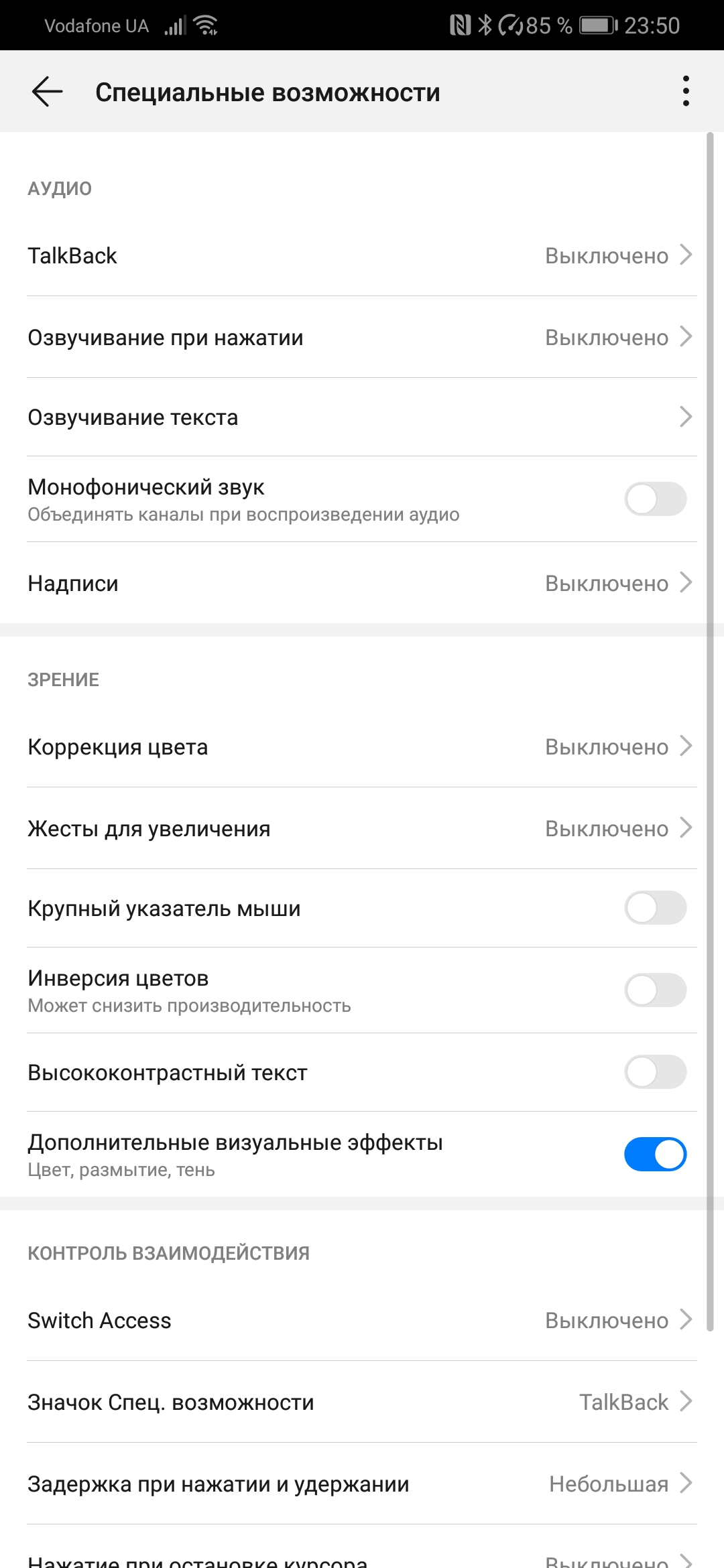724x1568 pixels.
Task: Open TalkBack settings
Action: click(x=362, y=255)
